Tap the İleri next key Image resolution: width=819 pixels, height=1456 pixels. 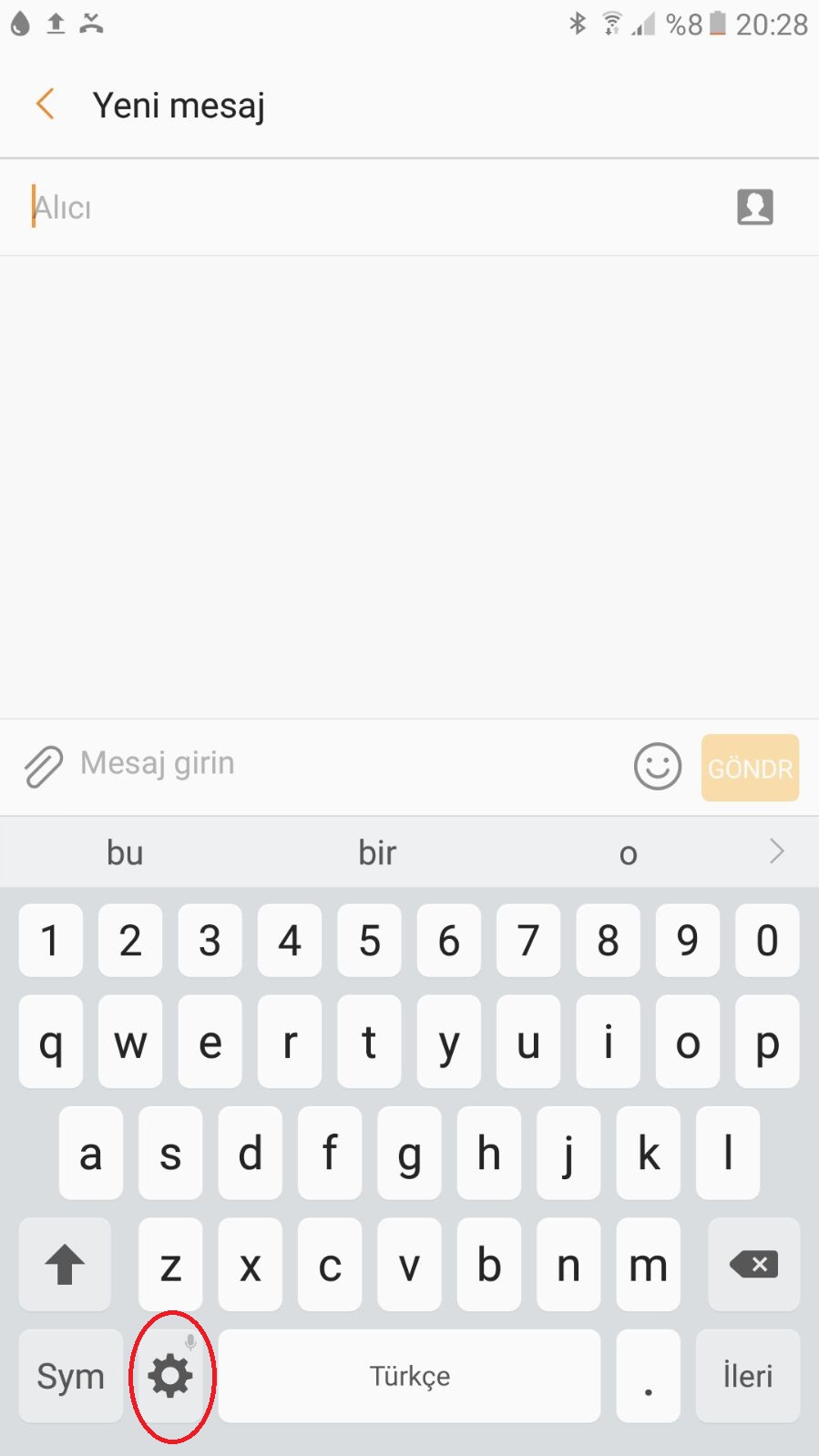[x=748, y=1376]
